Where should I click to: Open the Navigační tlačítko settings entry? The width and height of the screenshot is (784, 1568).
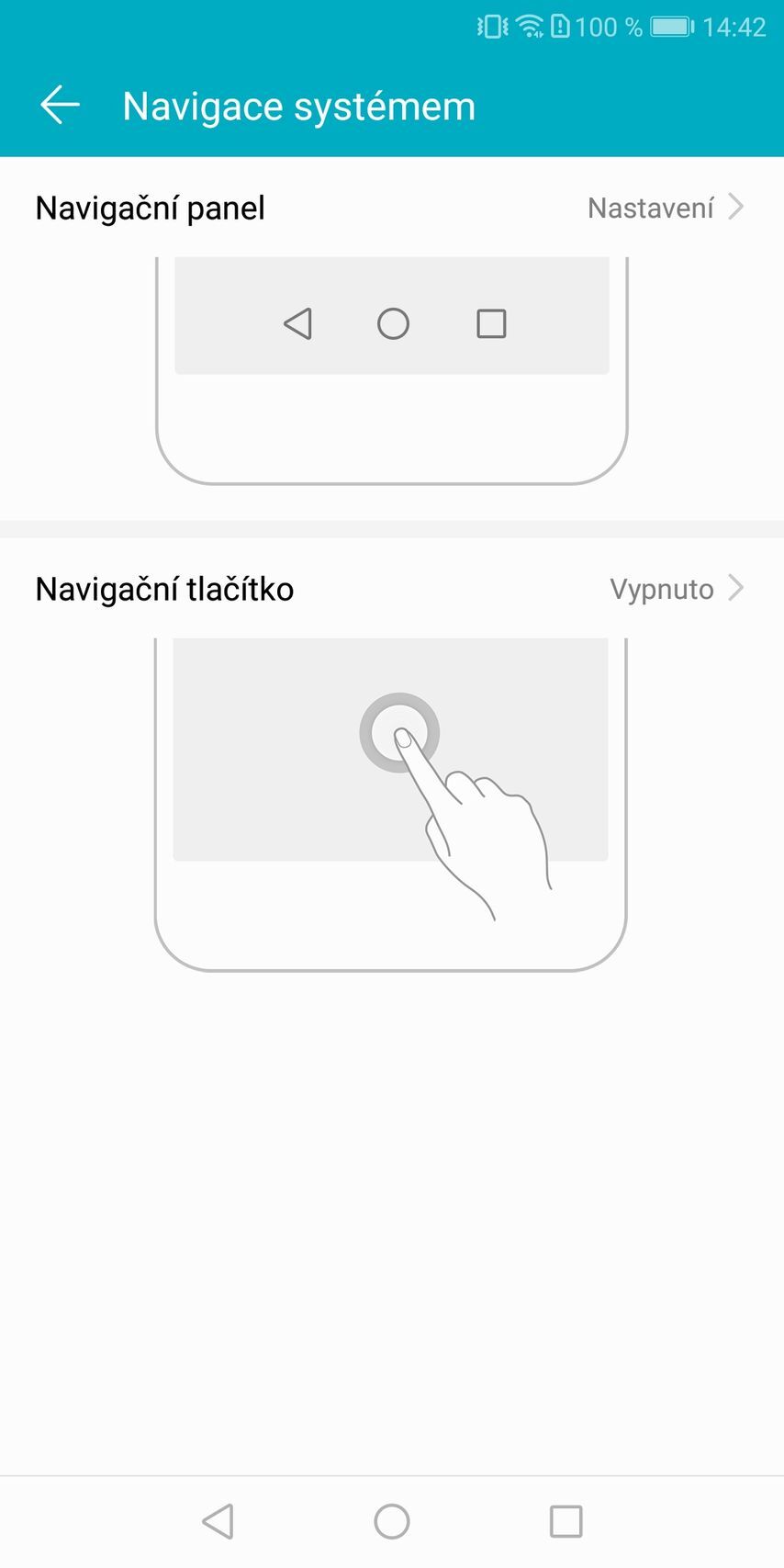point(392,589)
